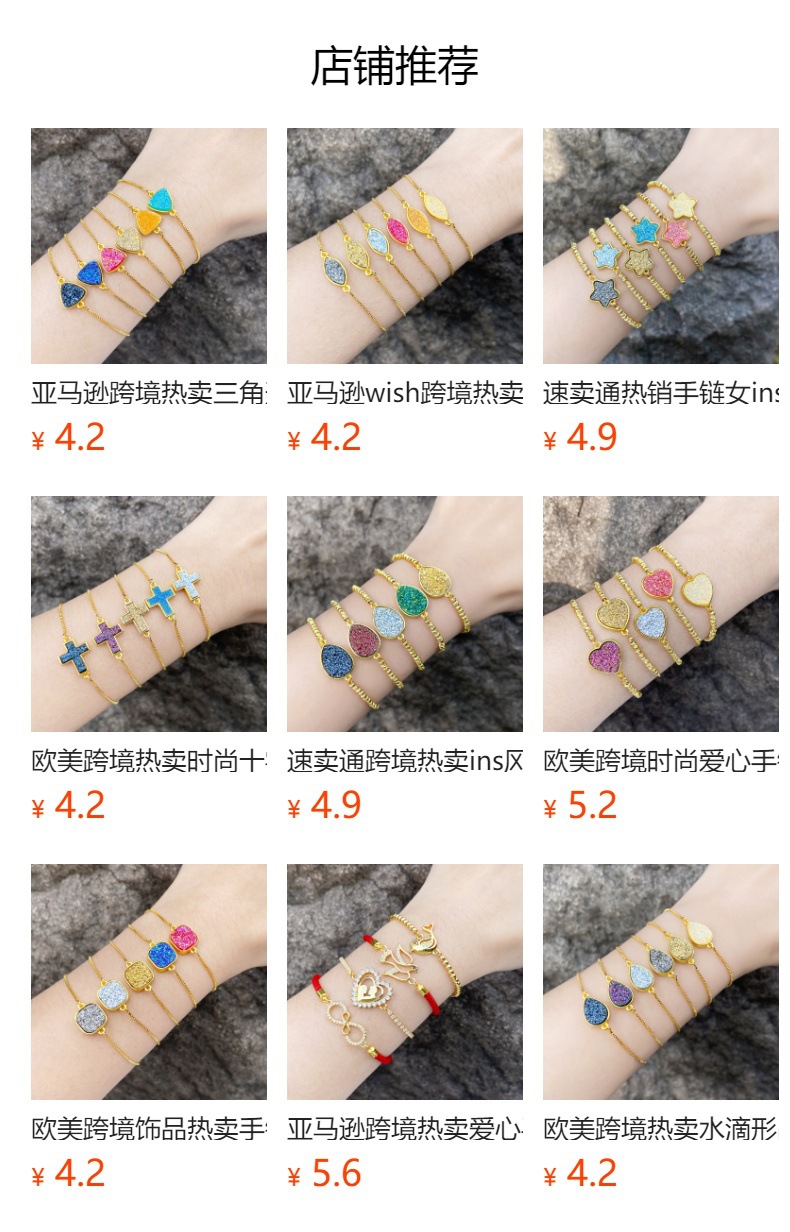Open the 欧美跨境时尚爱心 heart bracelet
790x1232 pixels.
point(660,614)
